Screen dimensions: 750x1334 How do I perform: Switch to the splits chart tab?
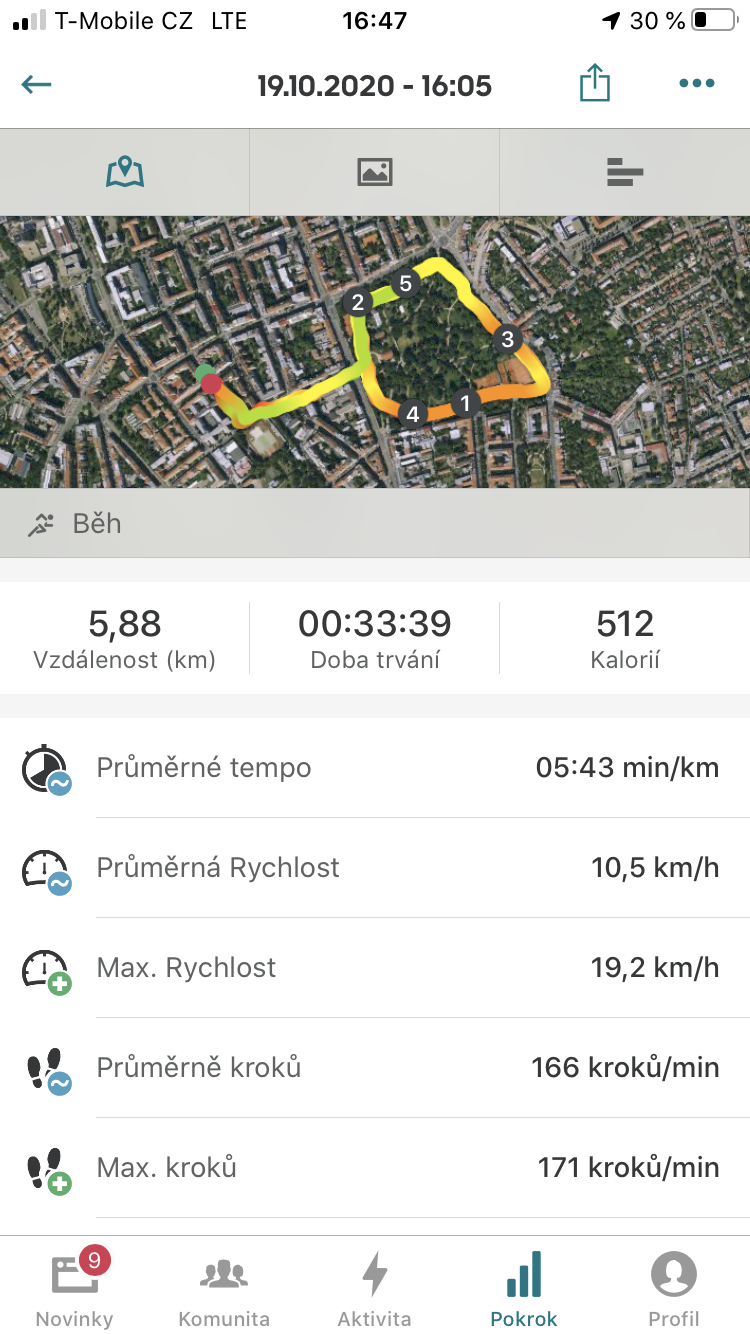click(625, 172)
